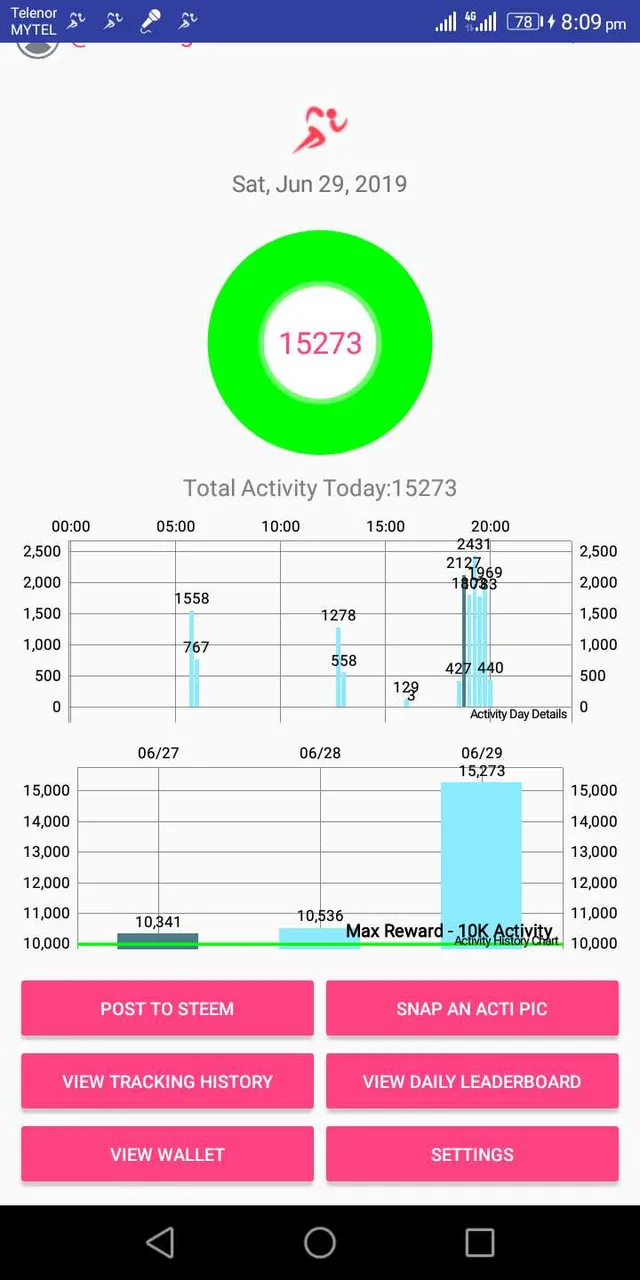Go to Settings
The image size is (640, 1280).
click(472, 1154)
